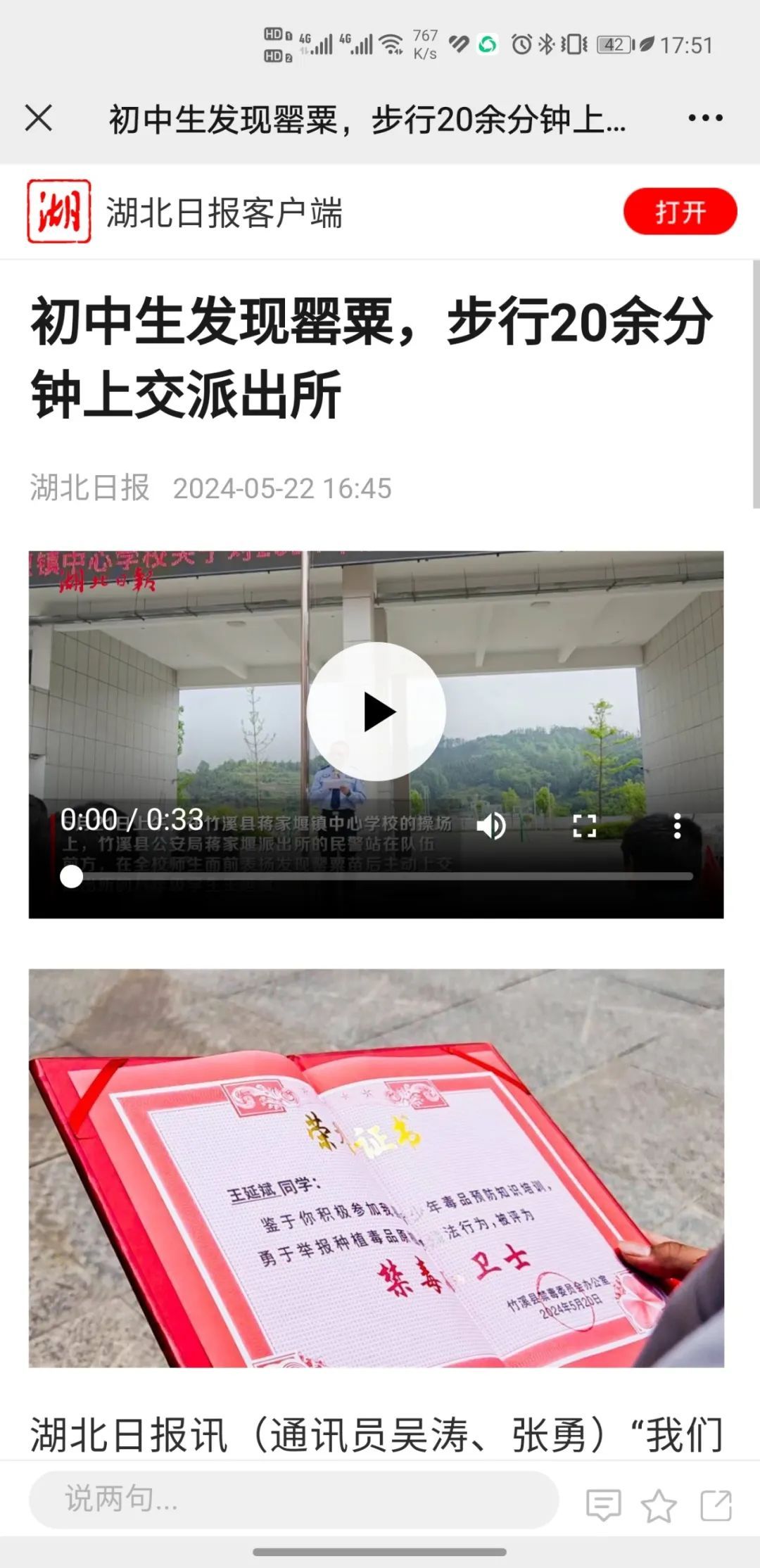
Task: Tap the video progress bar
Action: point(380,876)
